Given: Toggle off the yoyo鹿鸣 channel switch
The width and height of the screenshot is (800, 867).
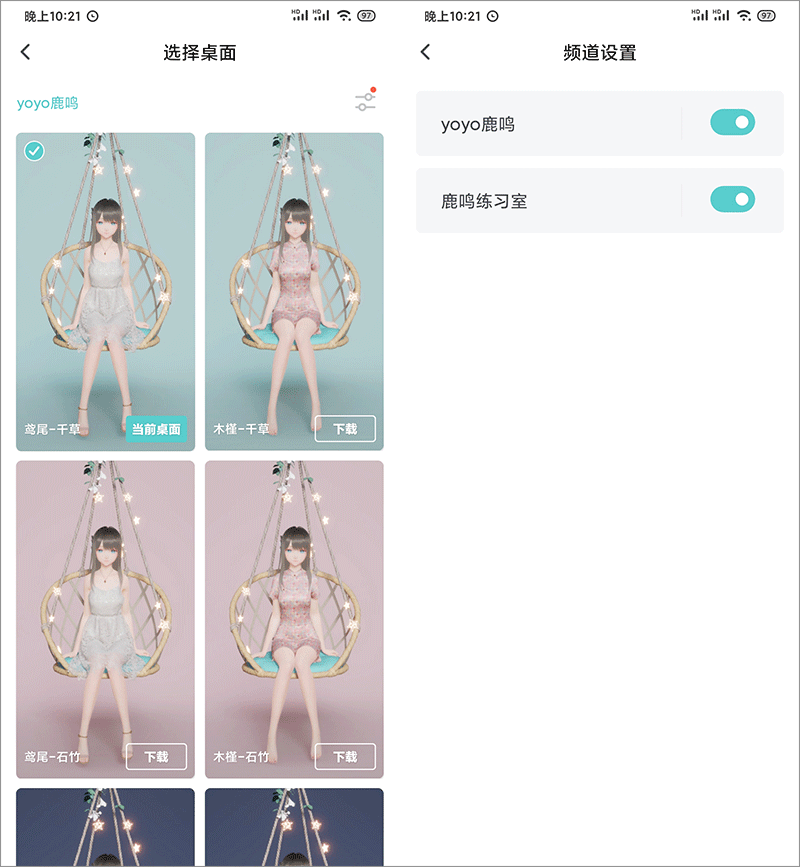Looking at the screenshot, I should coord(732,123).
